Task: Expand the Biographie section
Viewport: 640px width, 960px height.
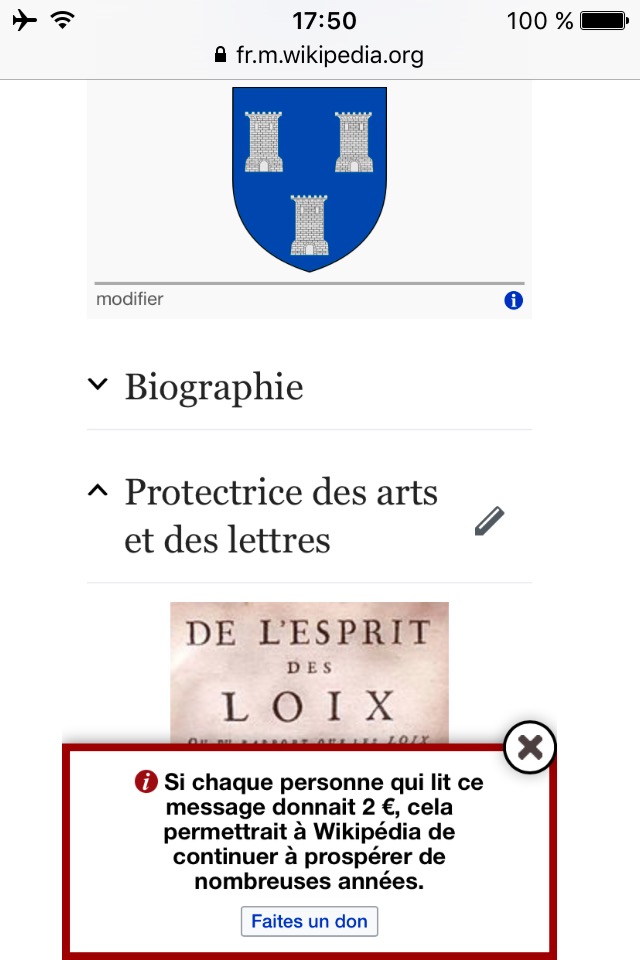Action: [x=213, y=386]
